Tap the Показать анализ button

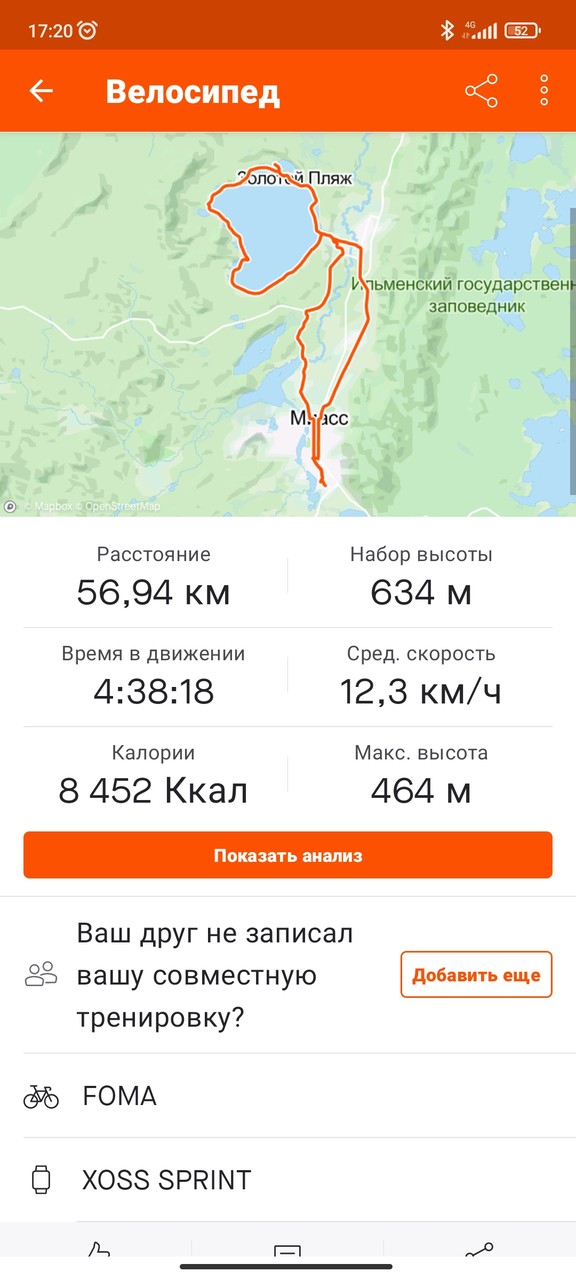[288, 855]
